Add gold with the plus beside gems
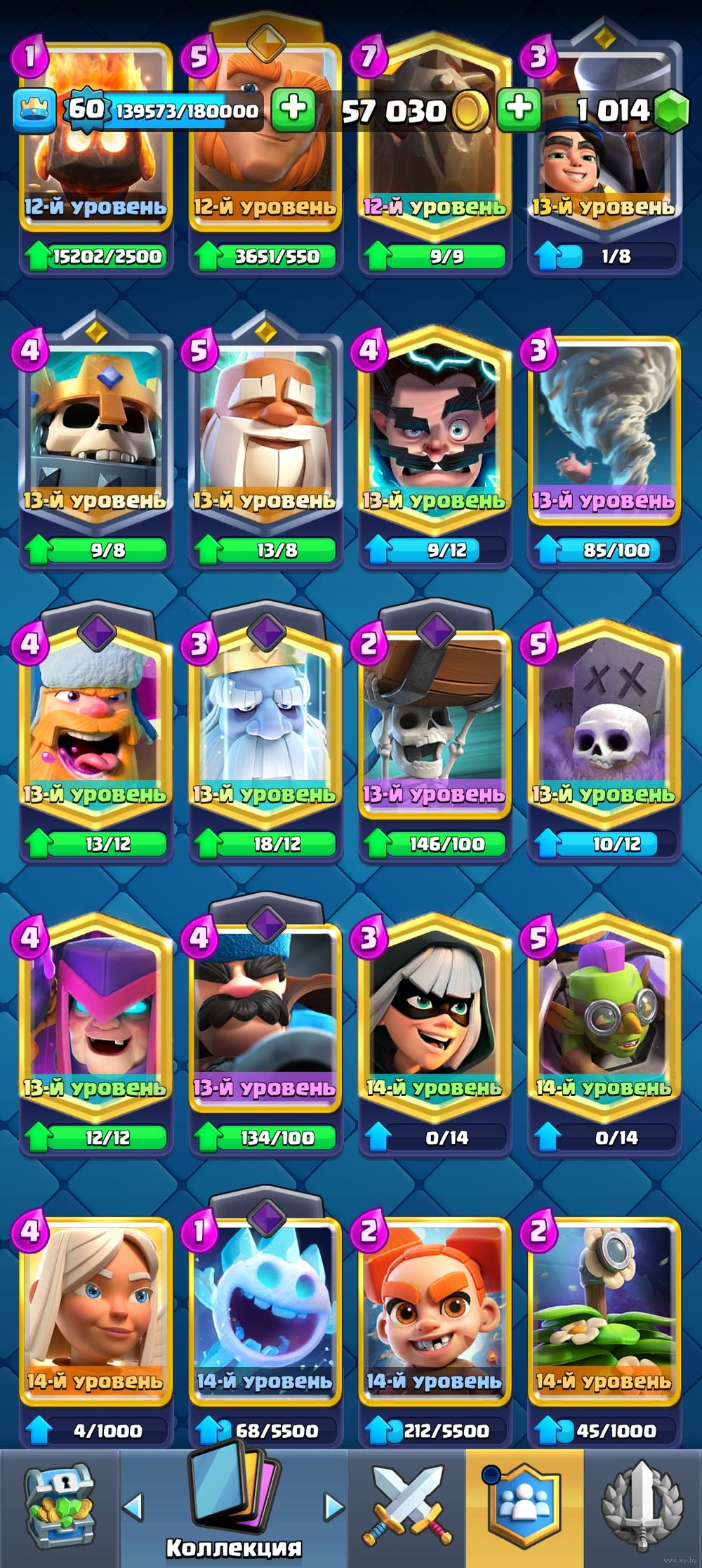Viewport: 702px width, 1568px height. pyautogui.click(x=519, y=110)
